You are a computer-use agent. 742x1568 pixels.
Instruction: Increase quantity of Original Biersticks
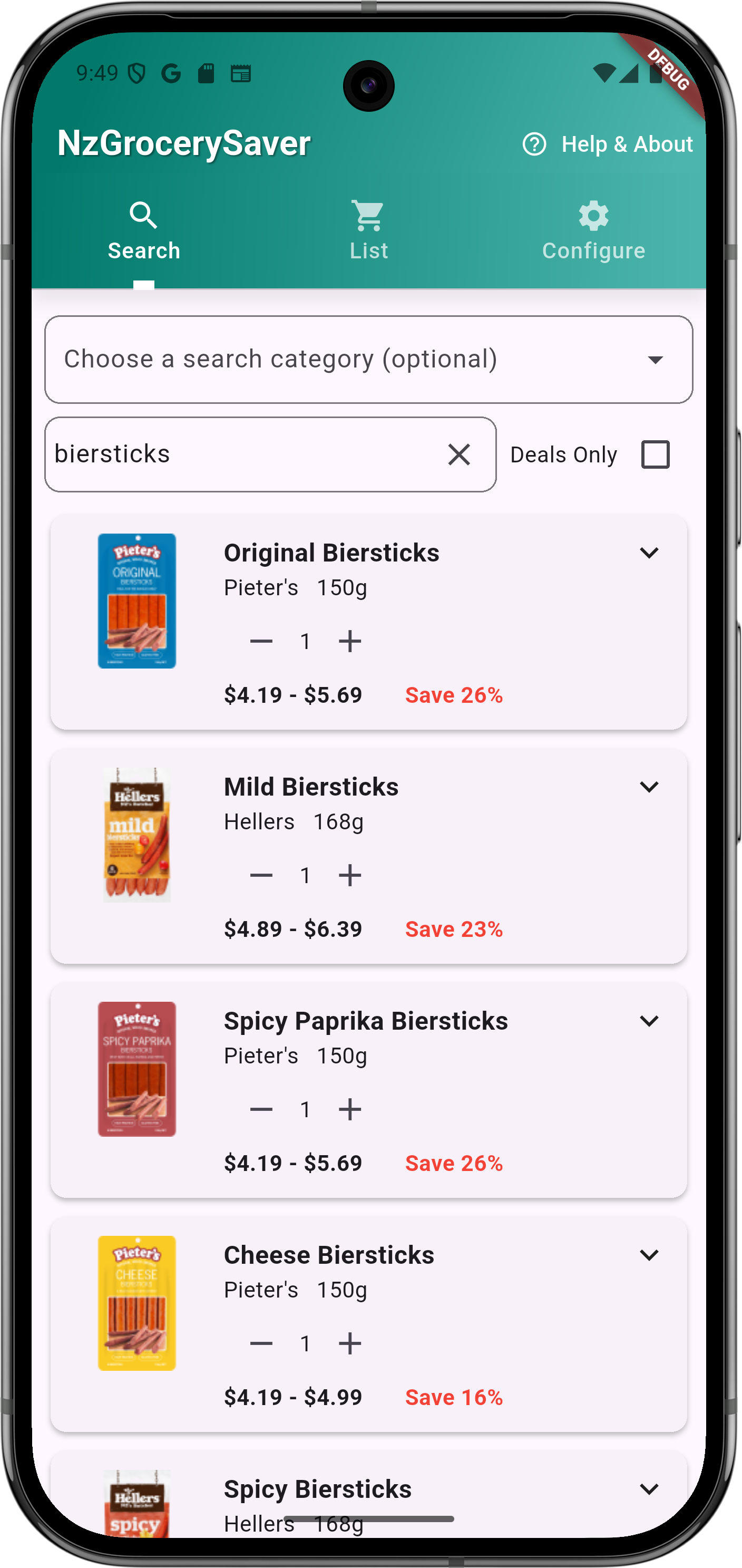coord(350,641)
